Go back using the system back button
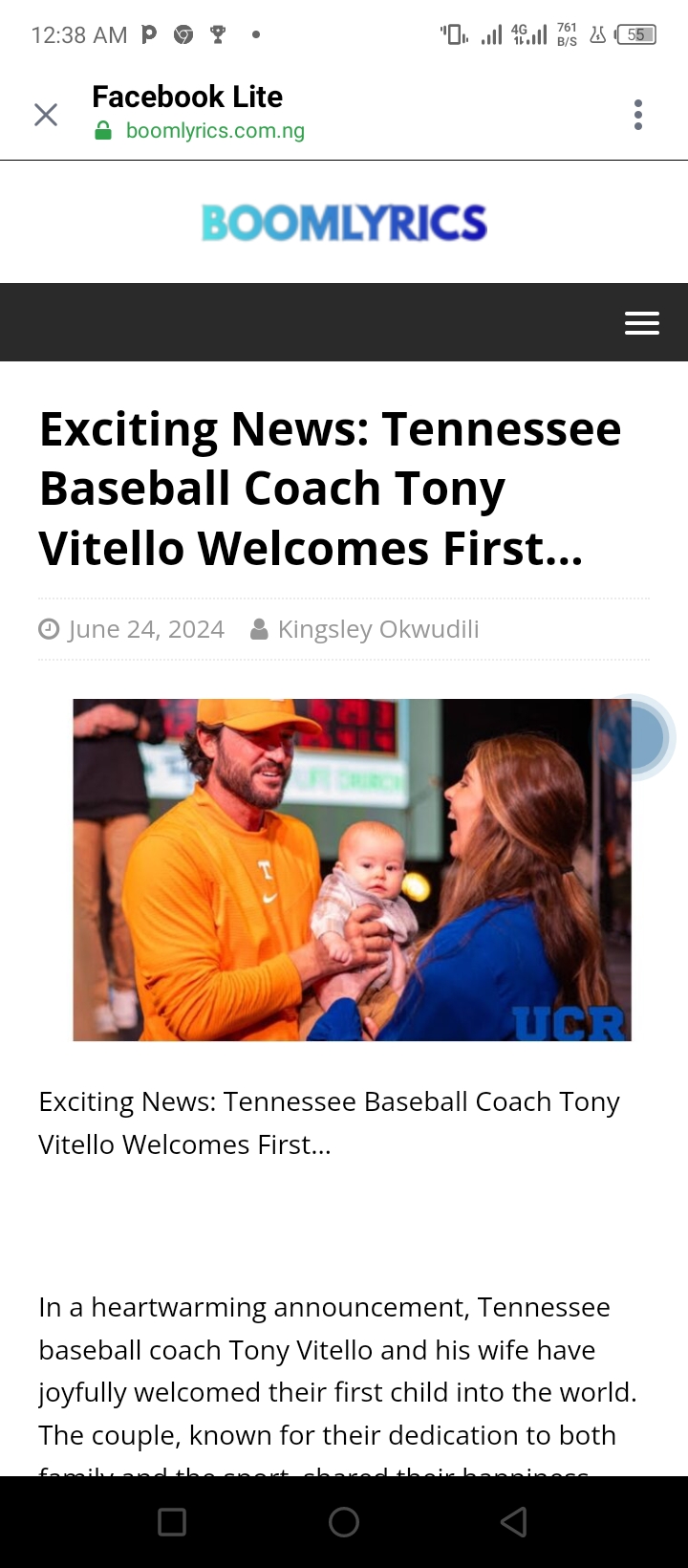 [514, 1522]
